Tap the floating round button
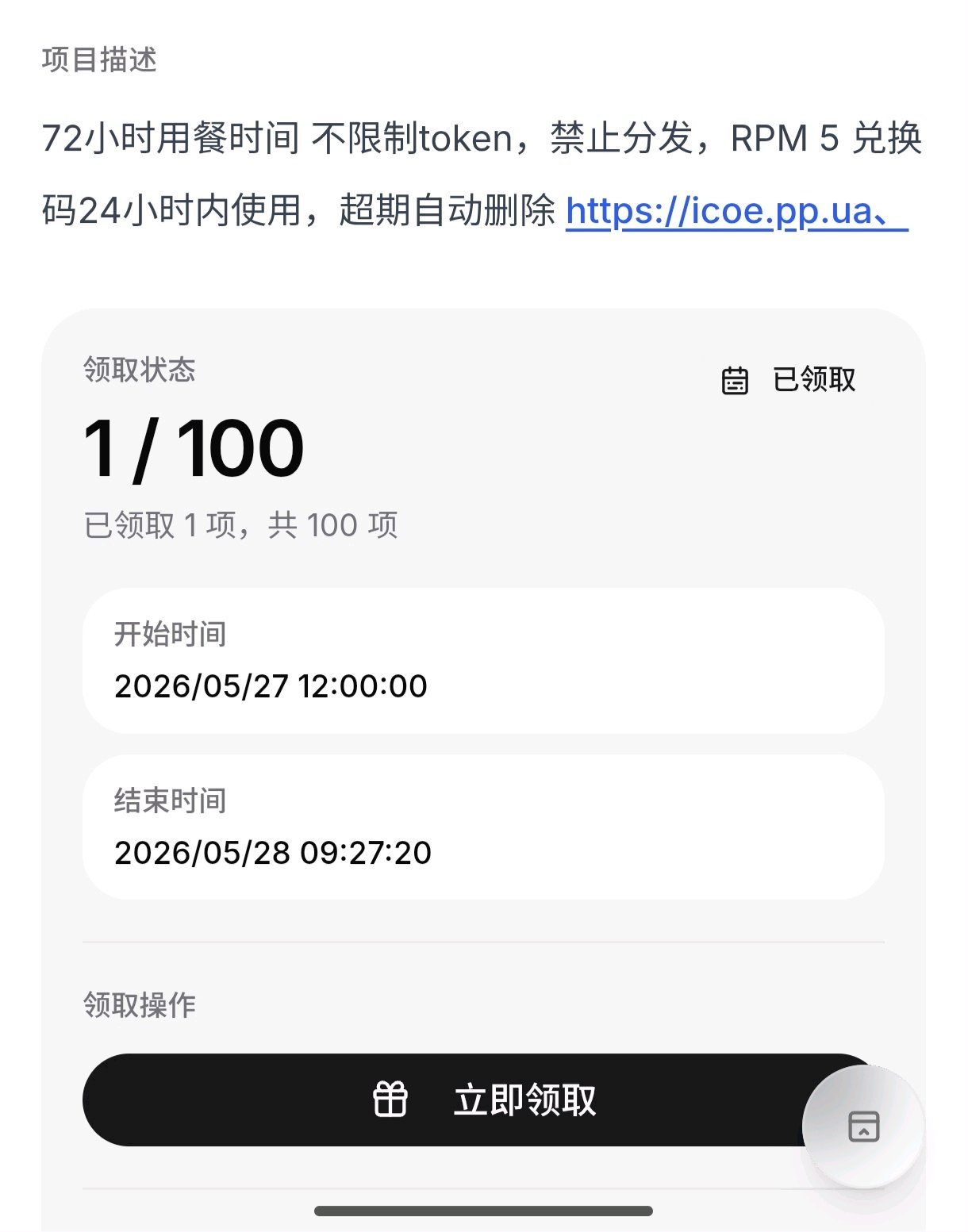The height and width of the screenshot is (1232, 968). 863,1126
